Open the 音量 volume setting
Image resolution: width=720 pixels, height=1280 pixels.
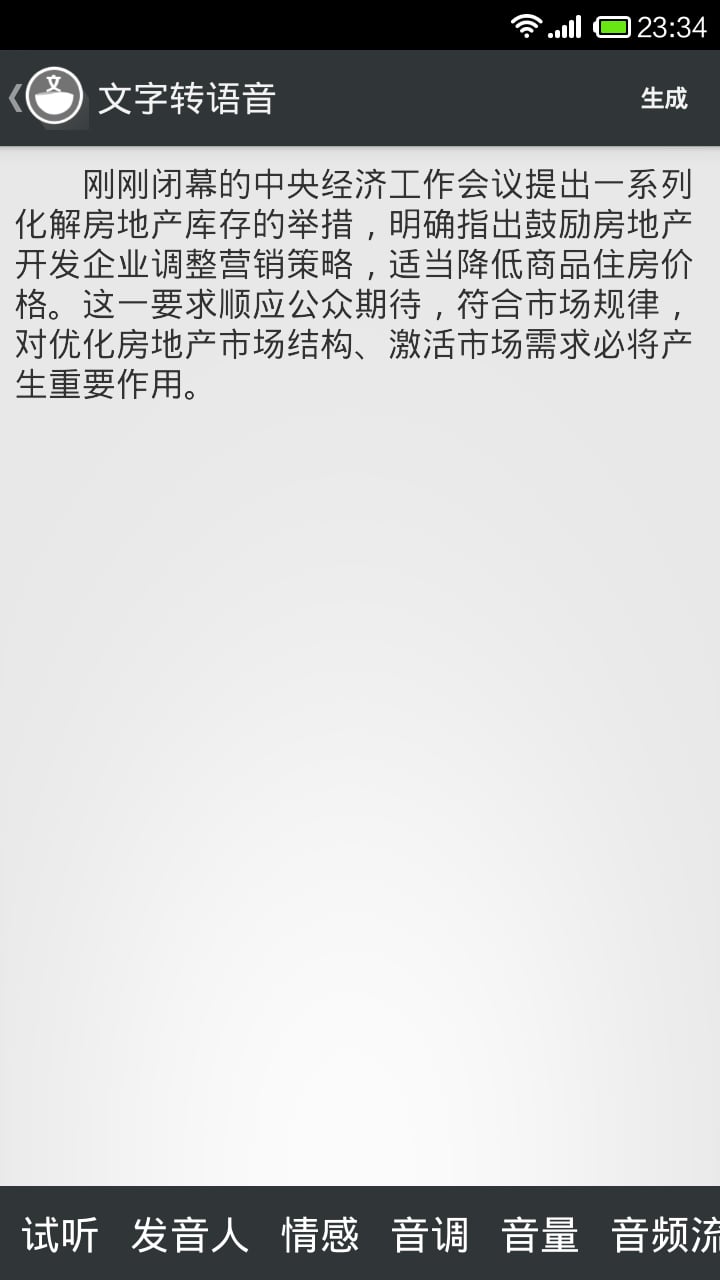[x=540, y=1235]
